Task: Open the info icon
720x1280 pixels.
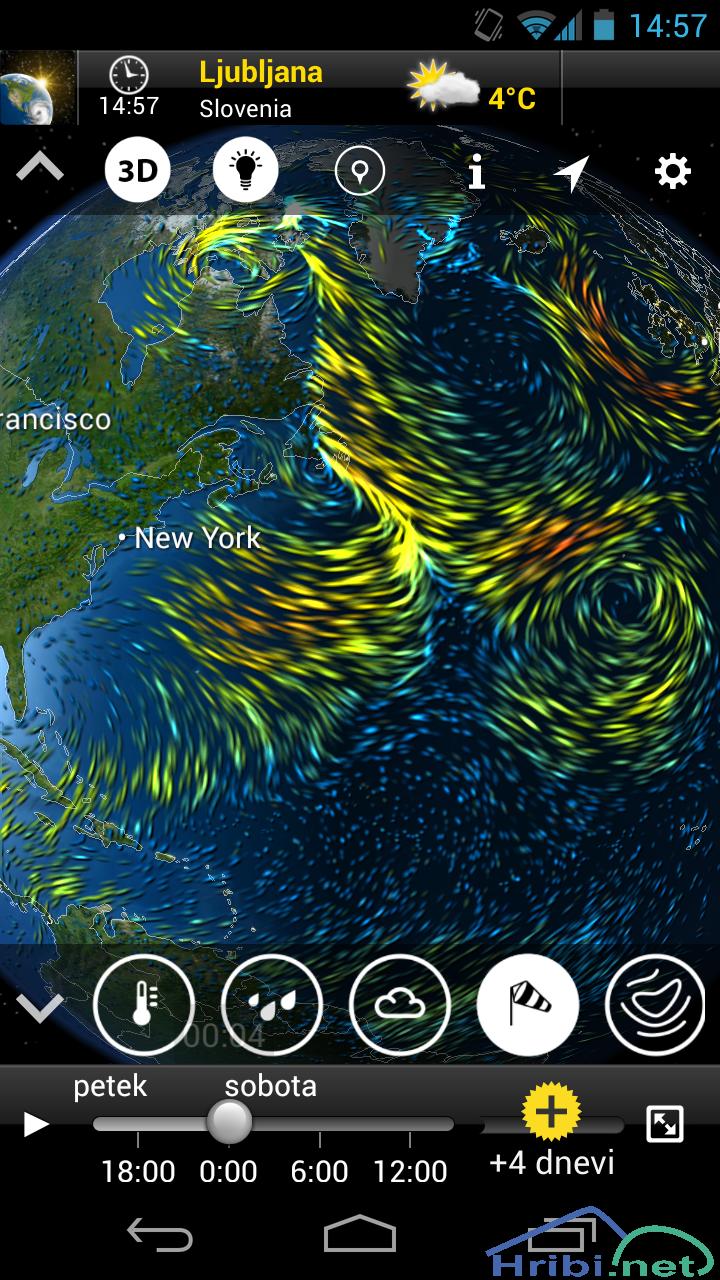Action: pos(477,172)
